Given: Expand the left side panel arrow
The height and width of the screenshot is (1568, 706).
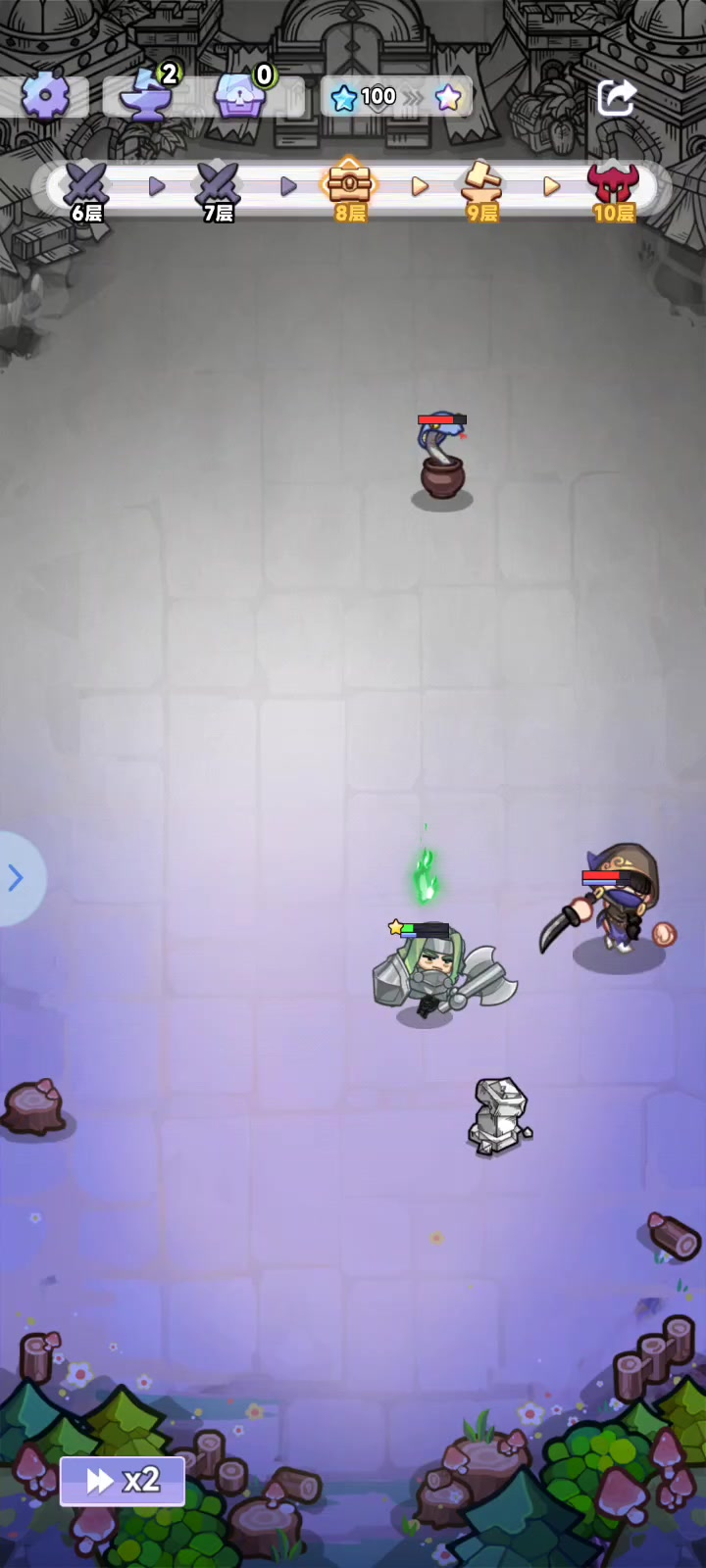Looking at the screenshot, I should 17,878.
